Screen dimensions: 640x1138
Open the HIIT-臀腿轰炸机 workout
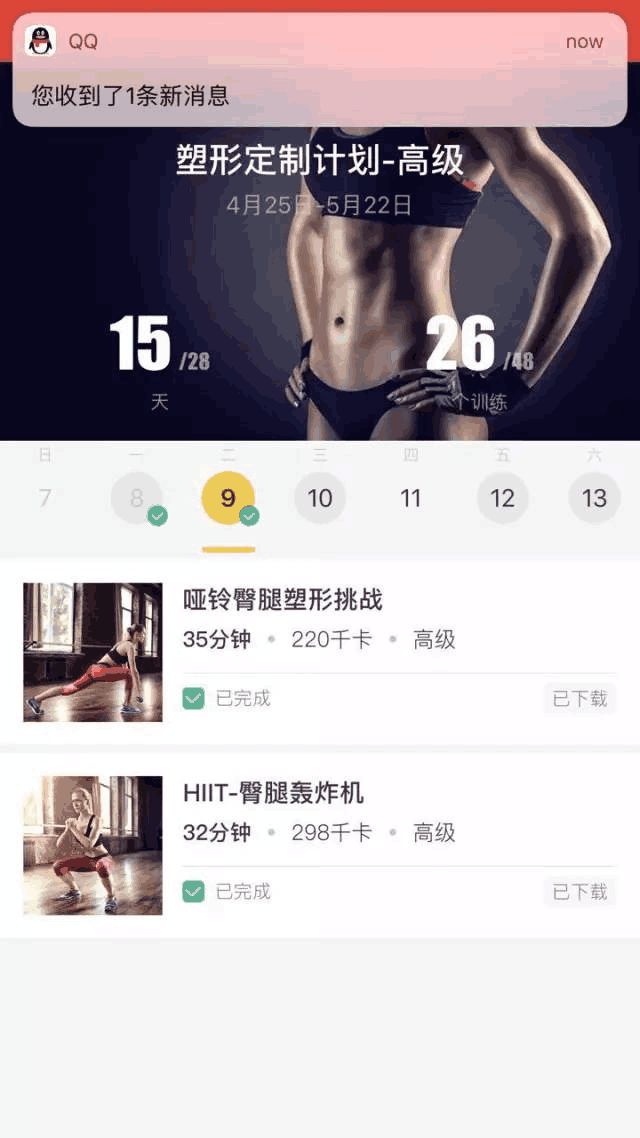(320, 845)
